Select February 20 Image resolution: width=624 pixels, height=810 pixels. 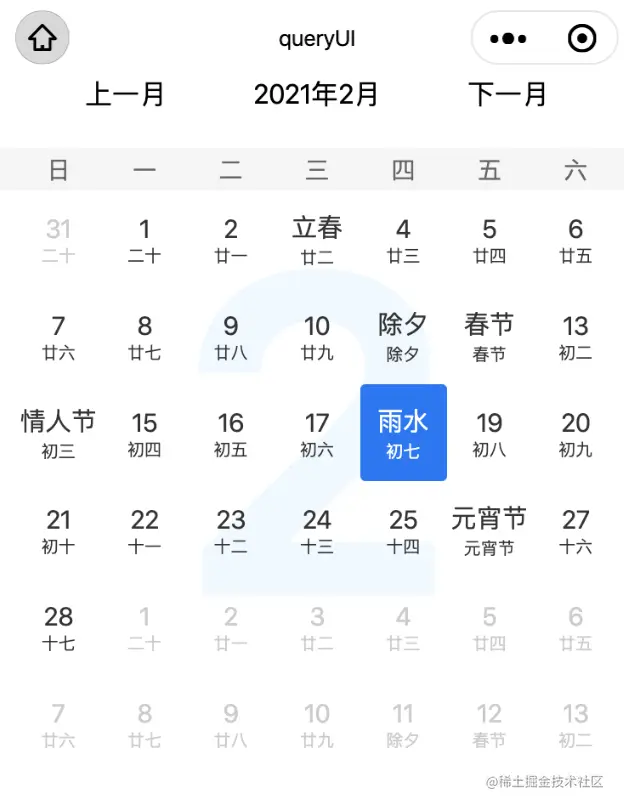(575, 433)
